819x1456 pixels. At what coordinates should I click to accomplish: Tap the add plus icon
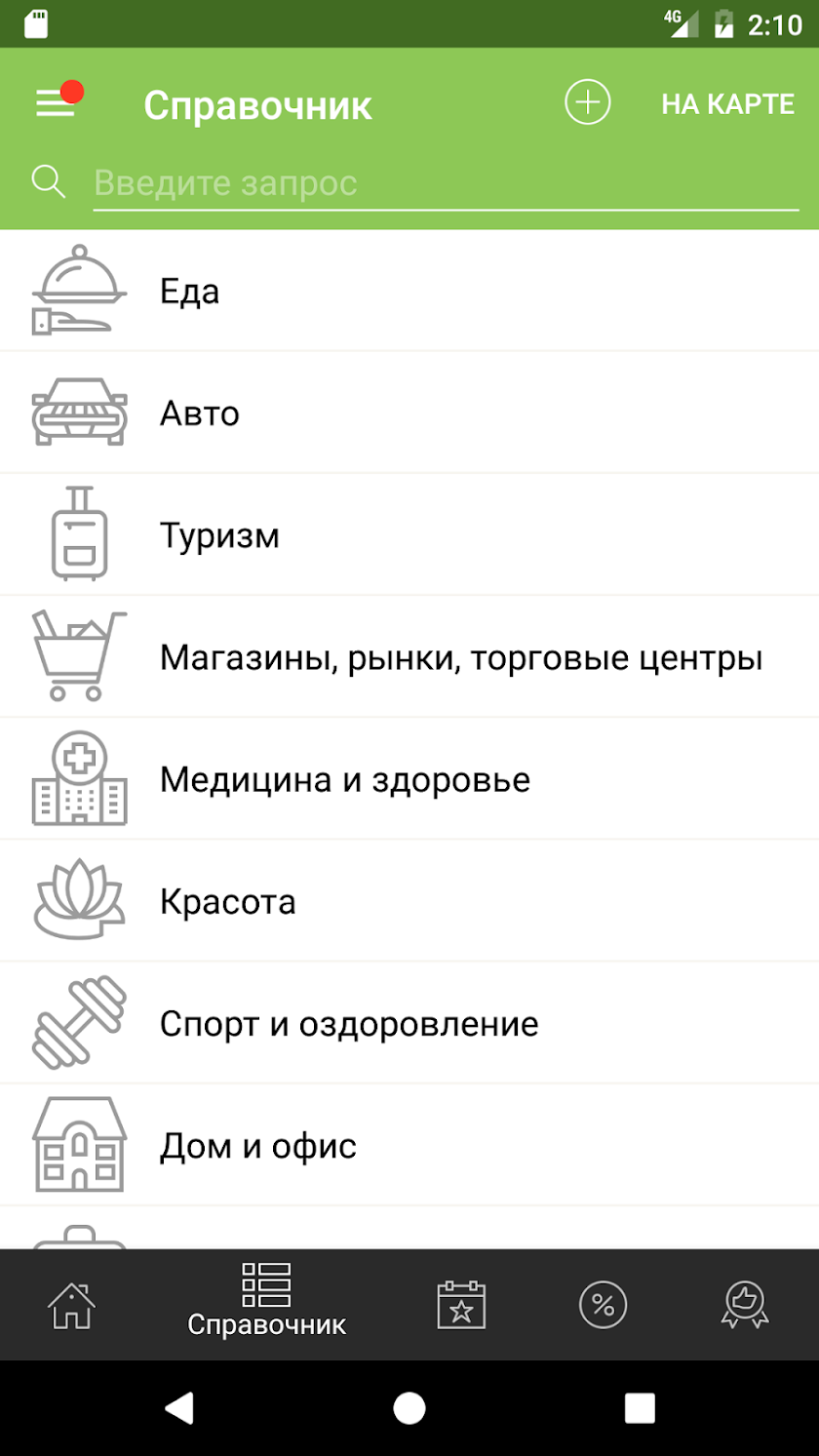(x=587, y=103)
